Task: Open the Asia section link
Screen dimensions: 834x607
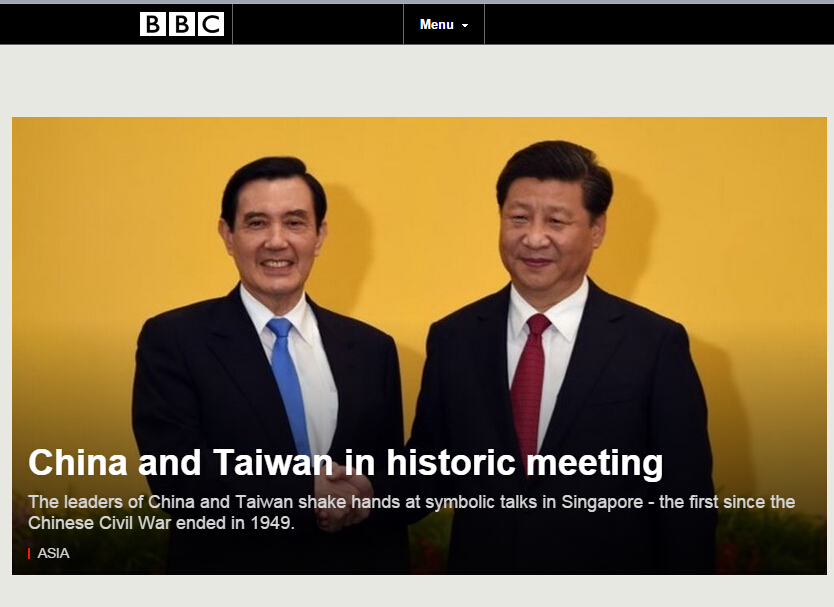Action: click(x=53, y=553)
